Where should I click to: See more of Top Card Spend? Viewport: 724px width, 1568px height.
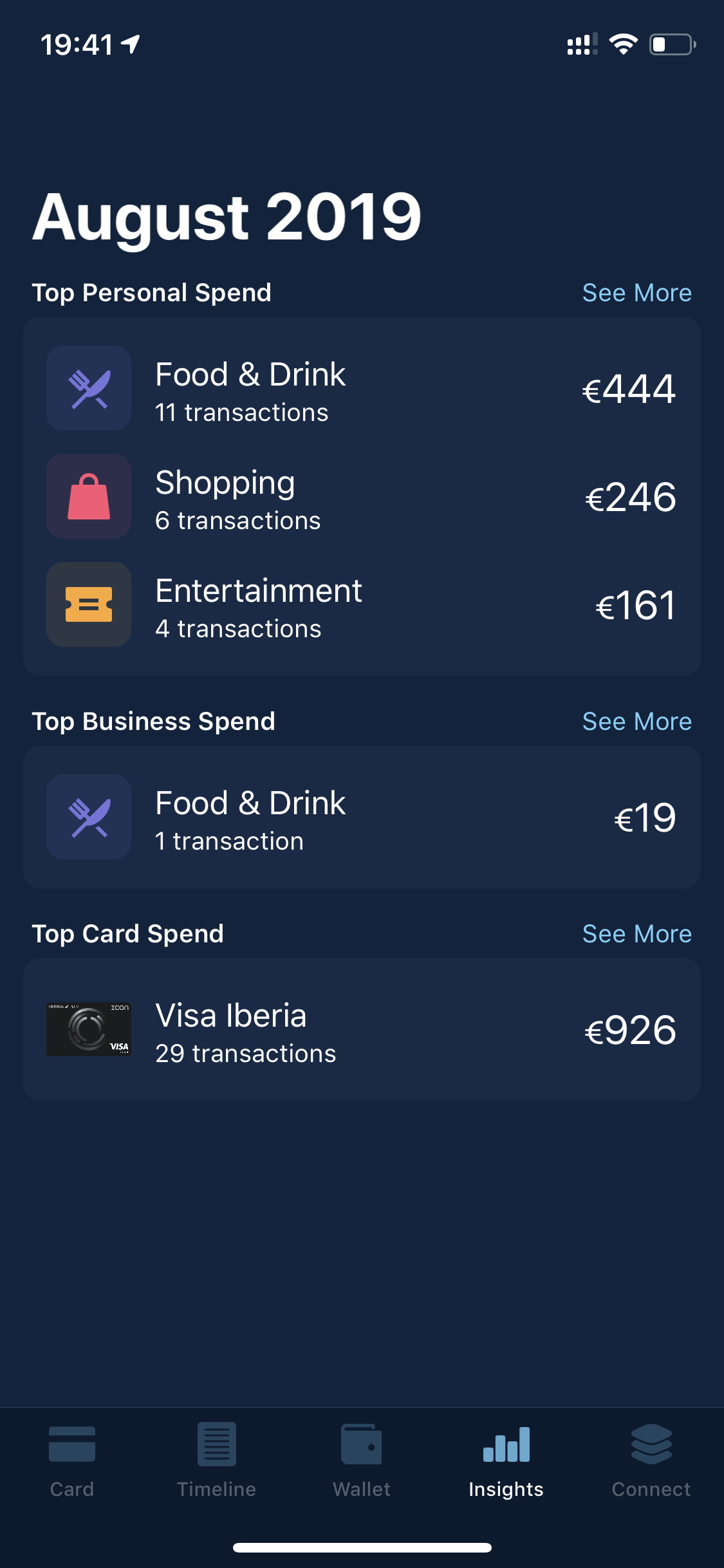[636, 934]
